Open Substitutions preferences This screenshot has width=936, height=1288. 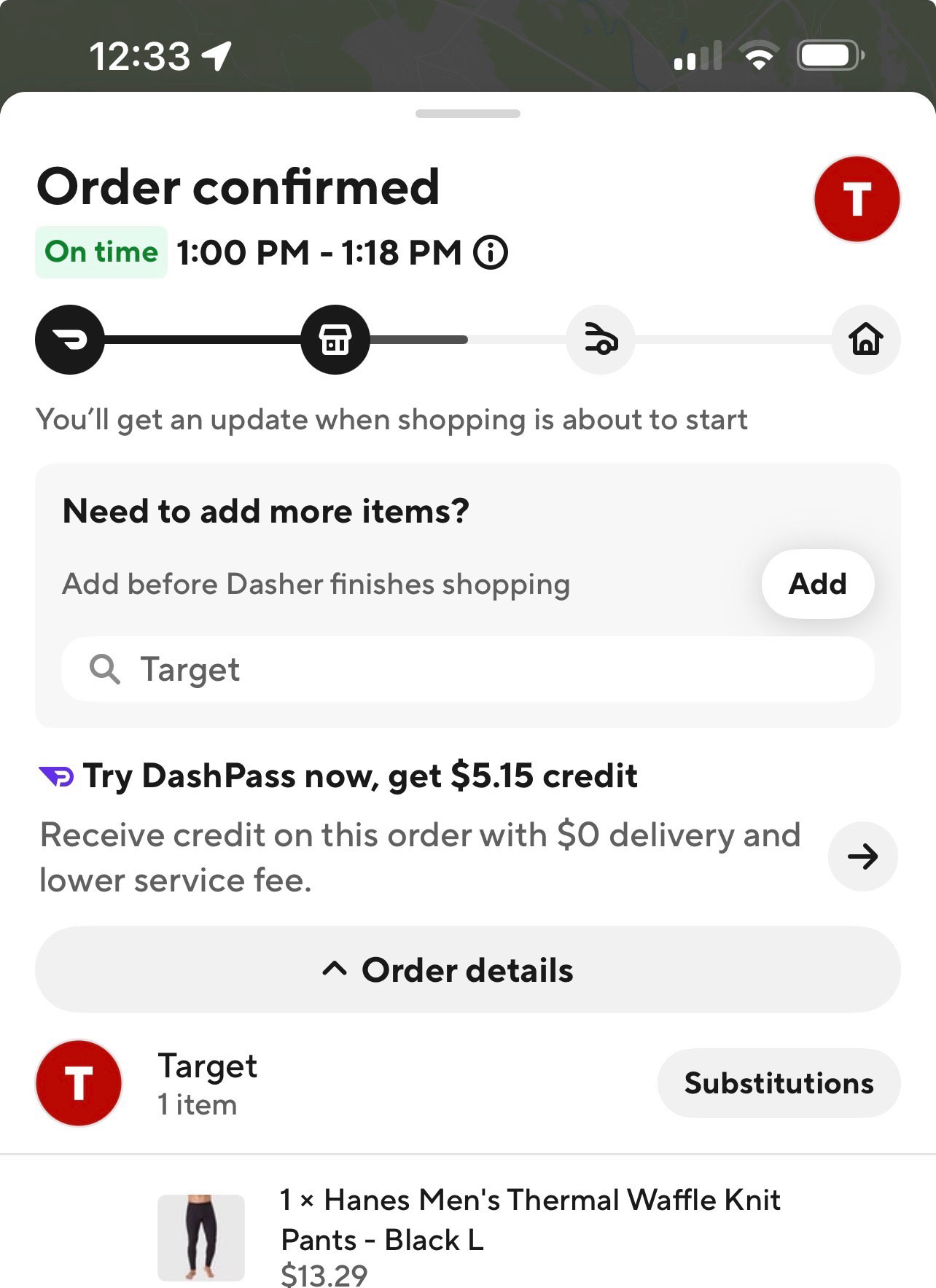point(778,1083)
